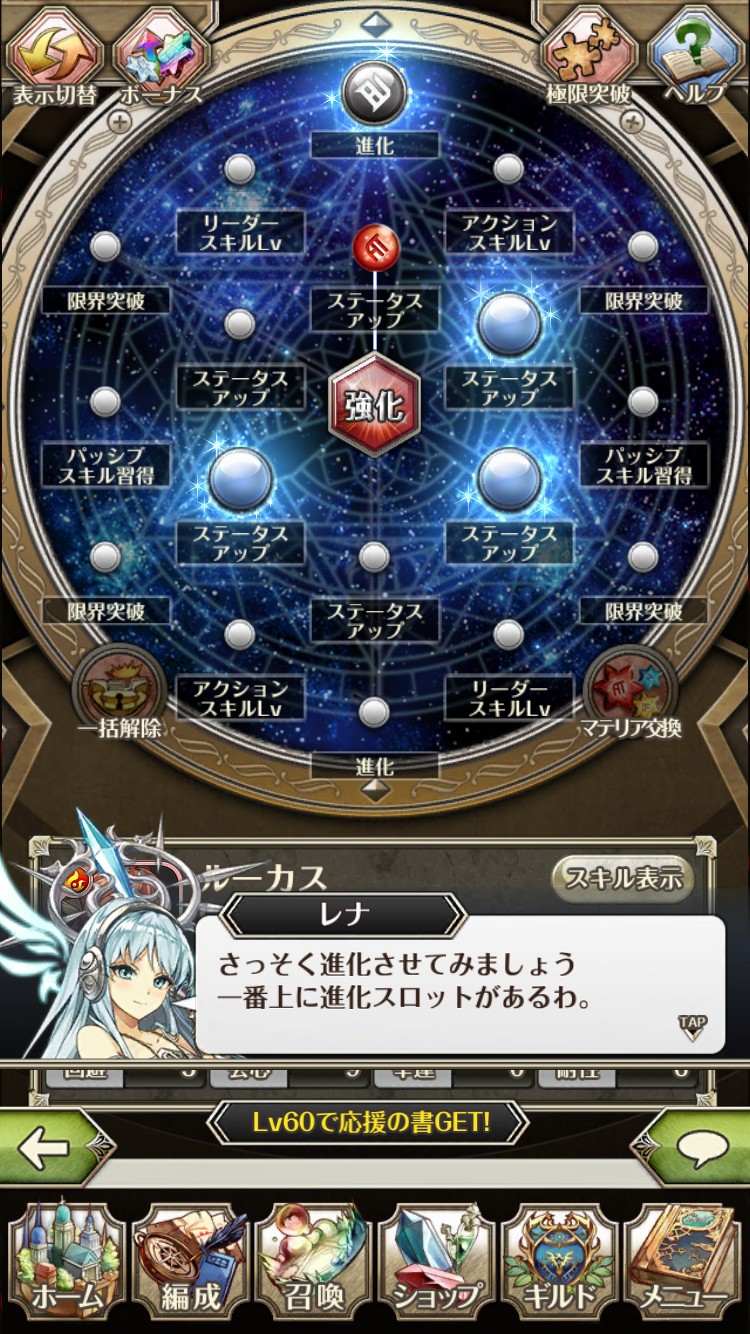
Task: Open the ショップ shop tab
Action: (437, 1265)
